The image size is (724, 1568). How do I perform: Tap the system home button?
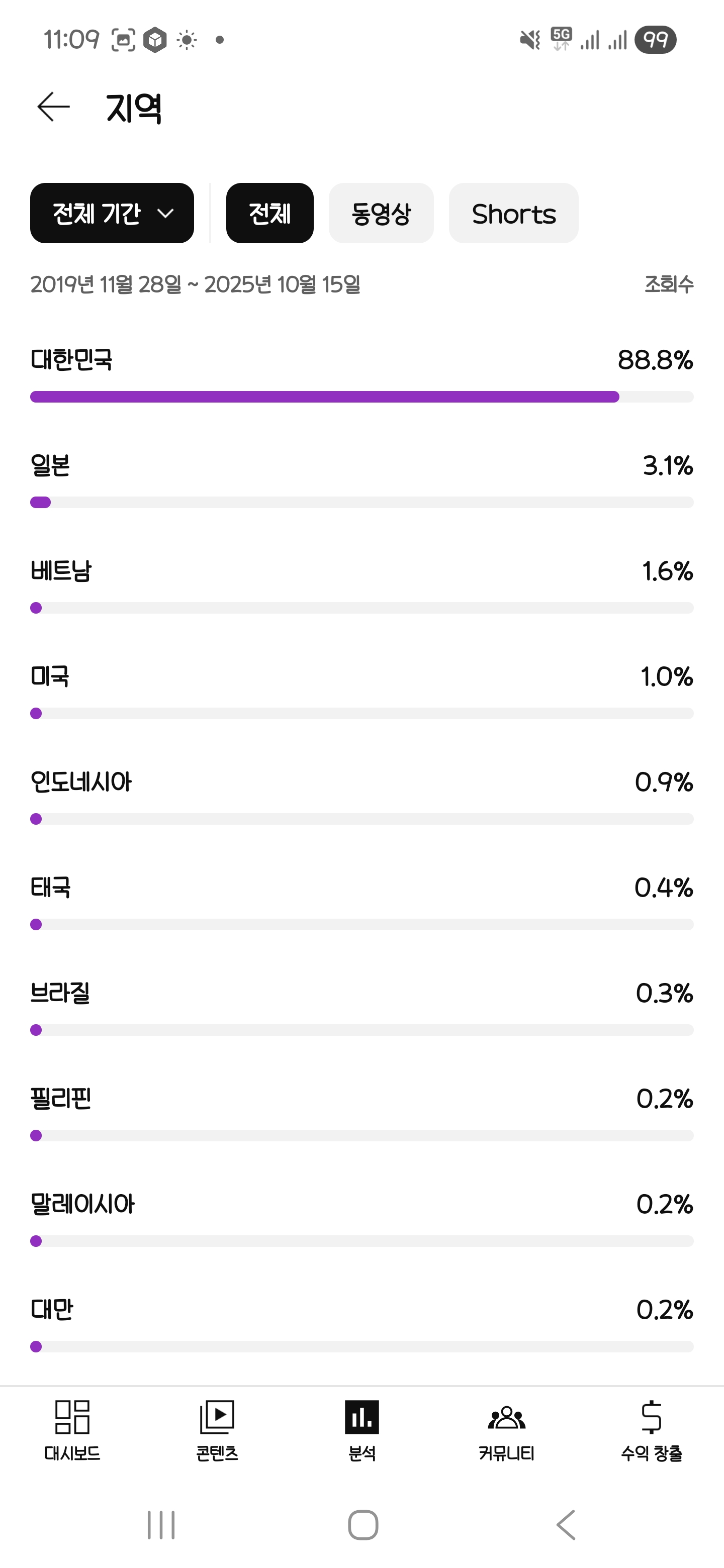tap(363, 1525)
